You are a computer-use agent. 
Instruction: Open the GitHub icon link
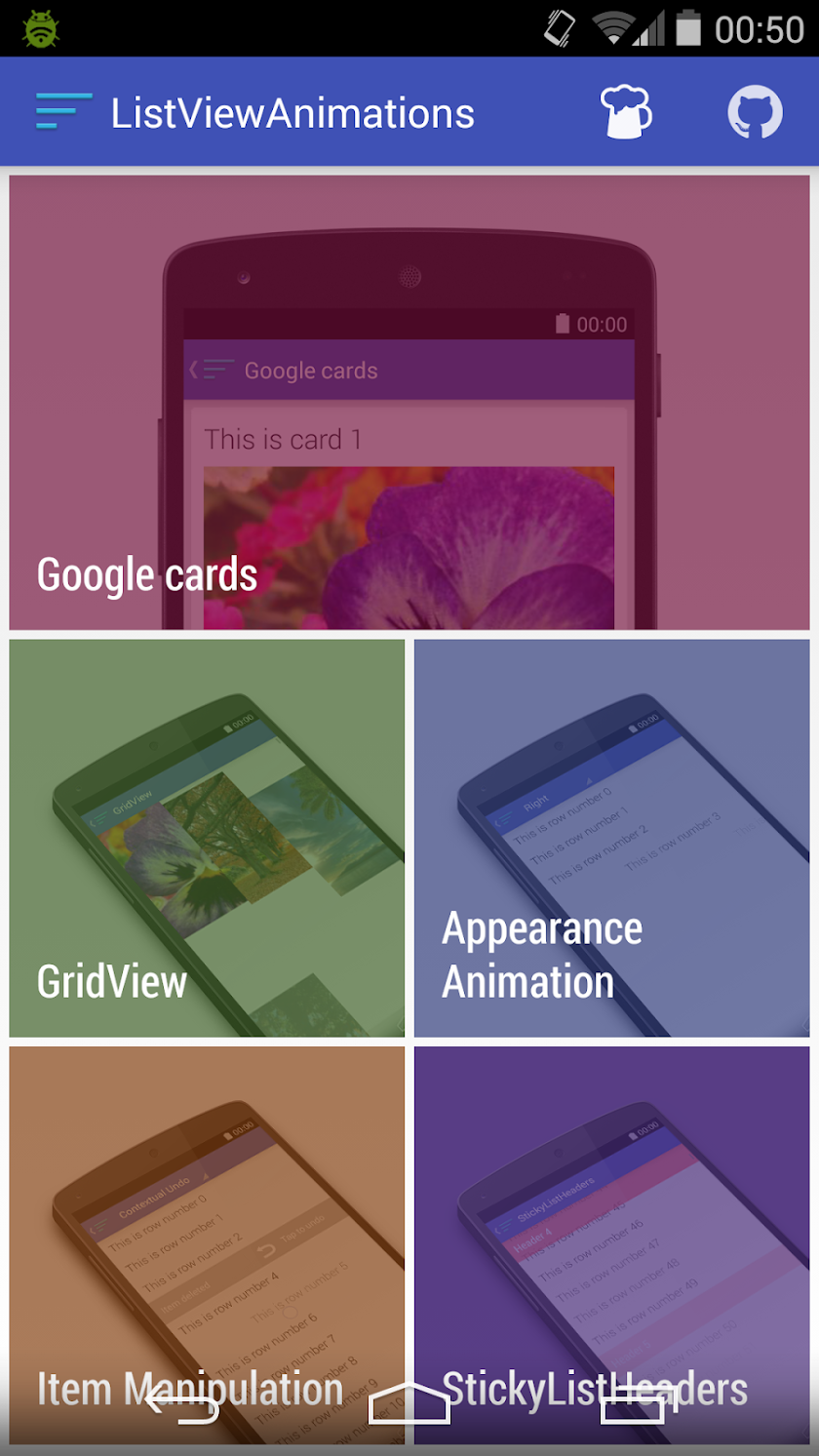[755, 112]
